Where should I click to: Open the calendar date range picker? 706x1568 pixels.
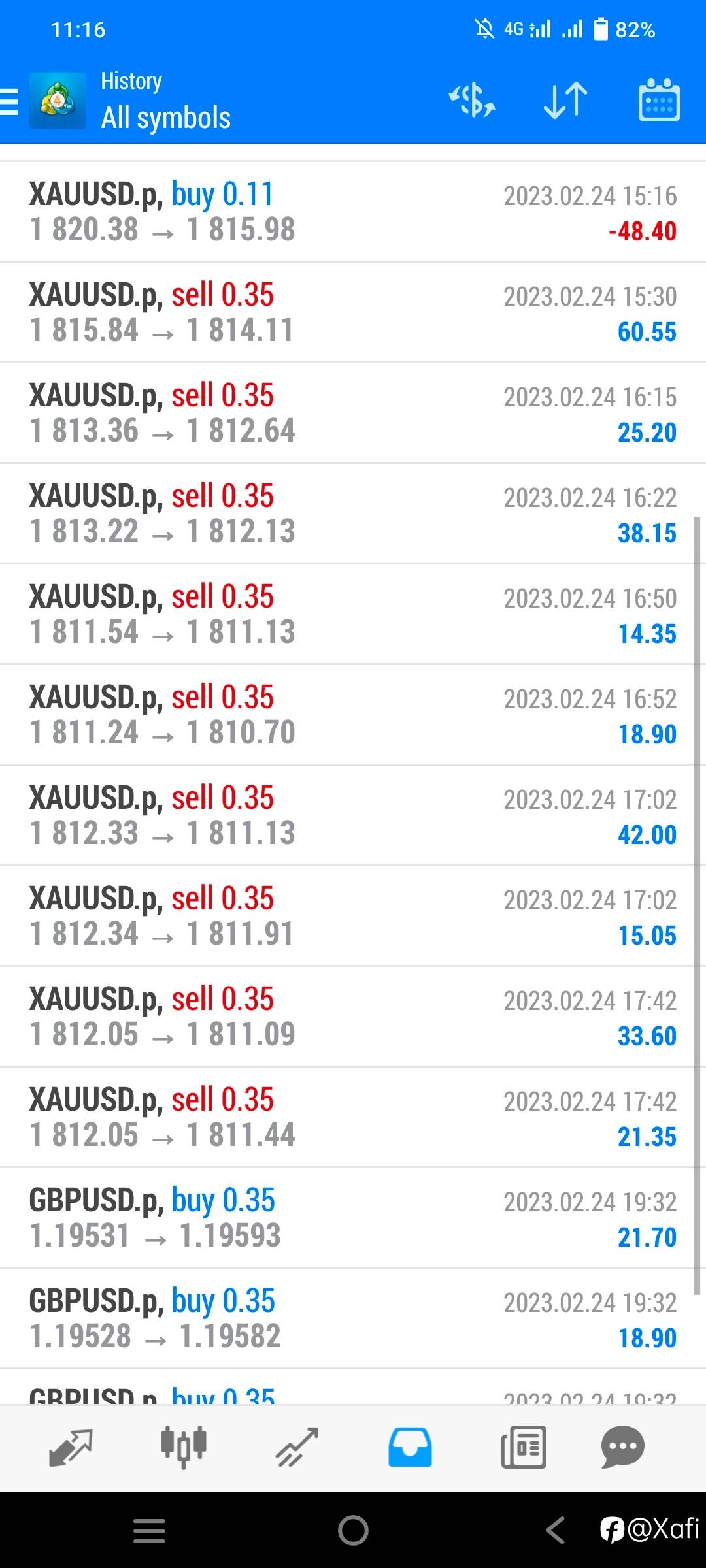pos(659,100)
